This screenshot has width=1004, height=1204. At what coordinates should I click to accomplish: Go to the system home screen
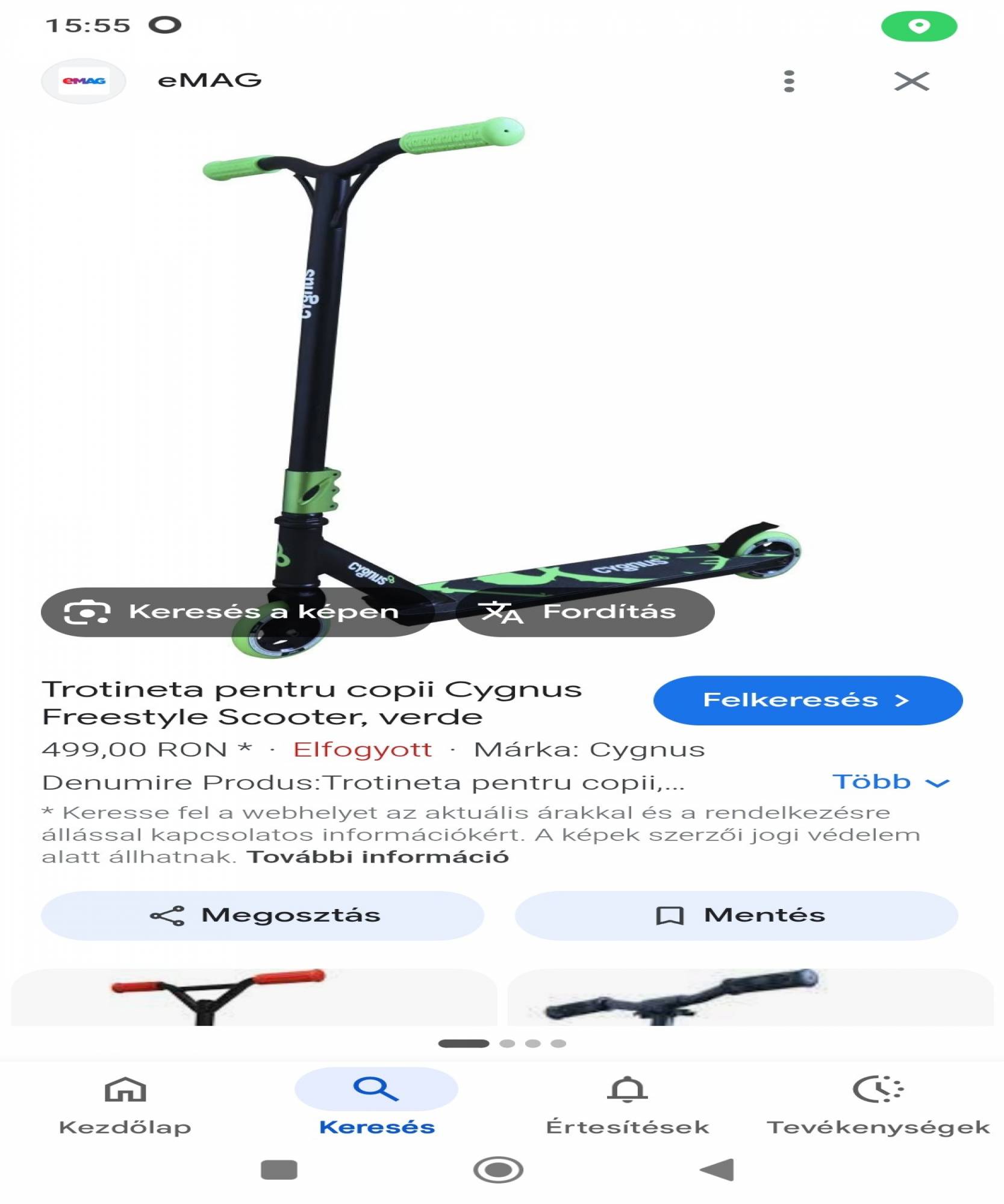click(498, 1170)
